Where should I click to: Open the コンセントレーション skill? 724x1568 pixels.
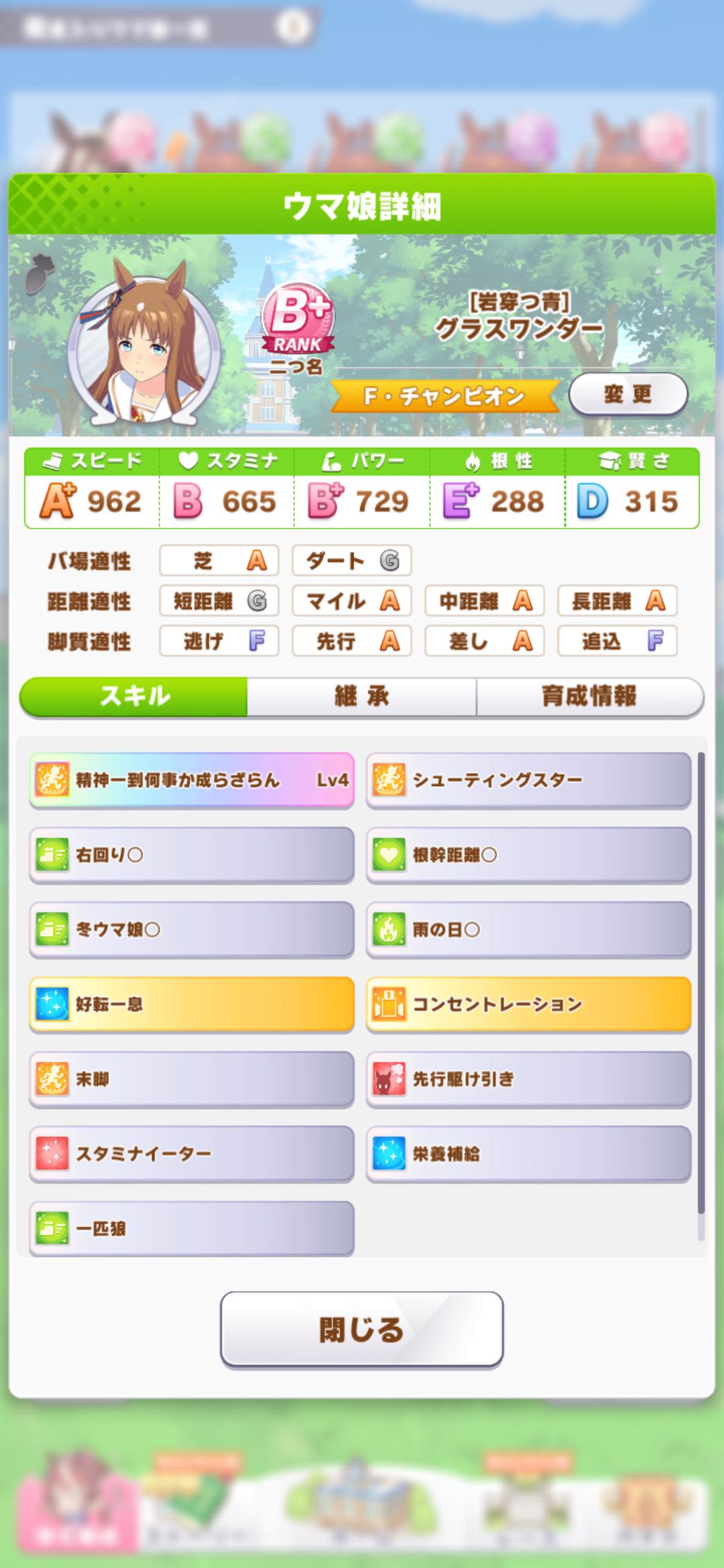point(528,1004)
